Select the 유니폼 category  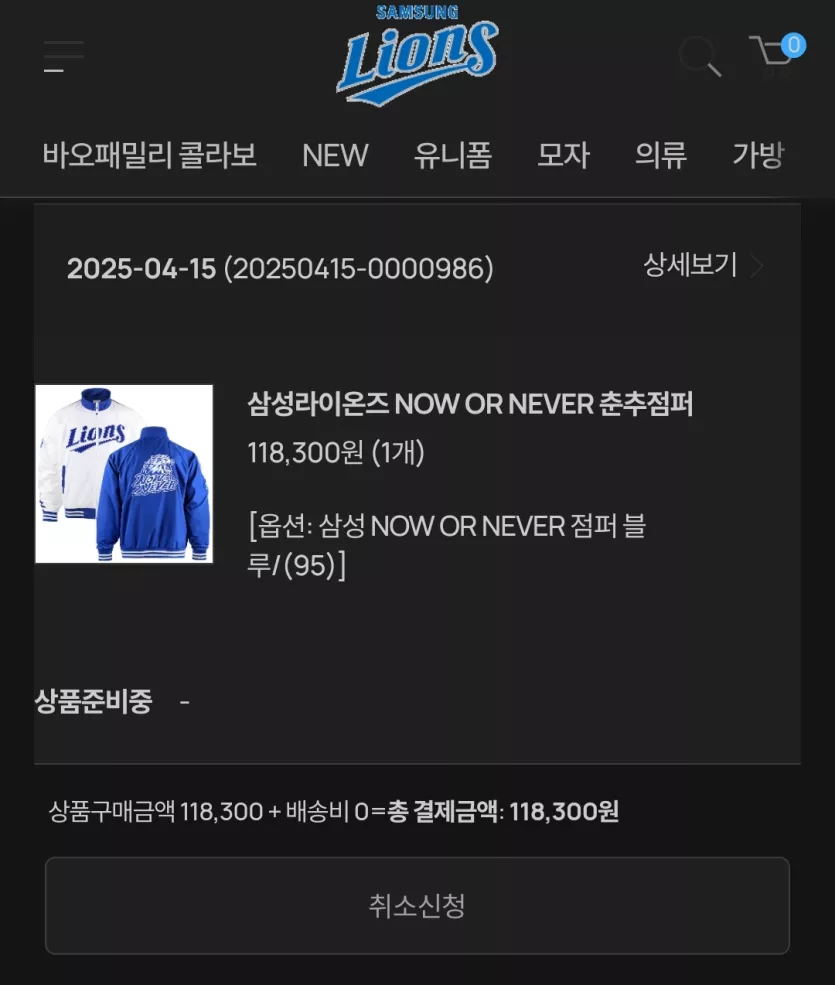[x=453, y=155]
